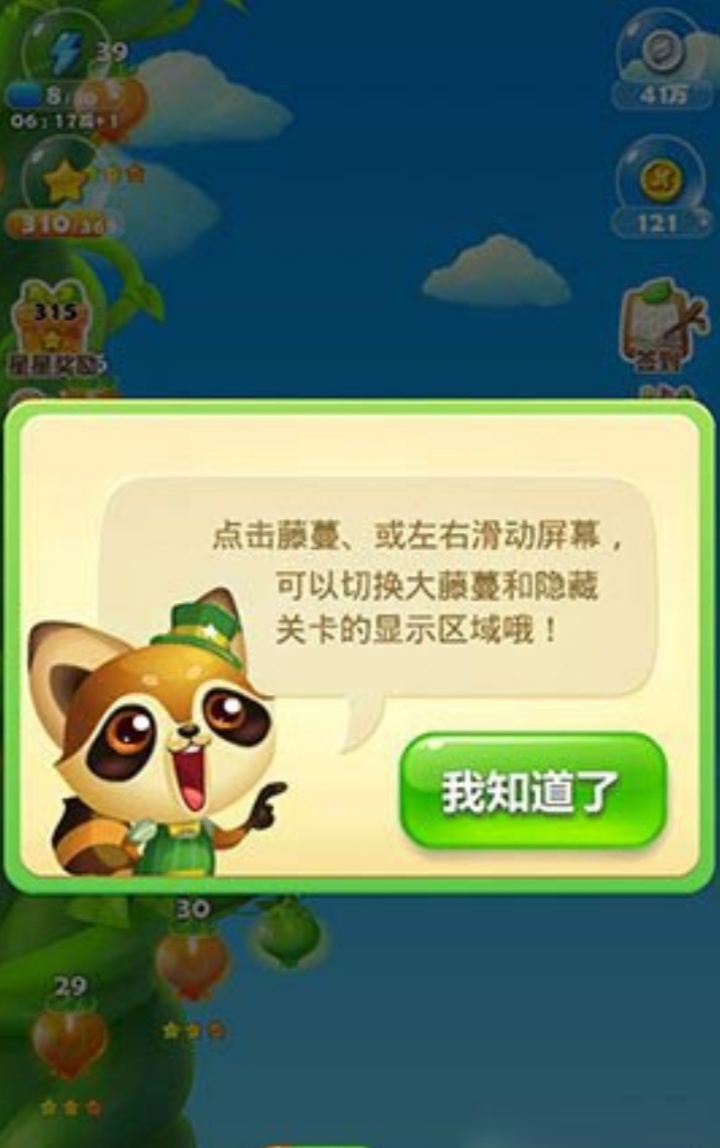The width and height of the screenshot is (720, 1148).
Task: Select level 29 on the vine
Action: click(x=69, y=1040)
